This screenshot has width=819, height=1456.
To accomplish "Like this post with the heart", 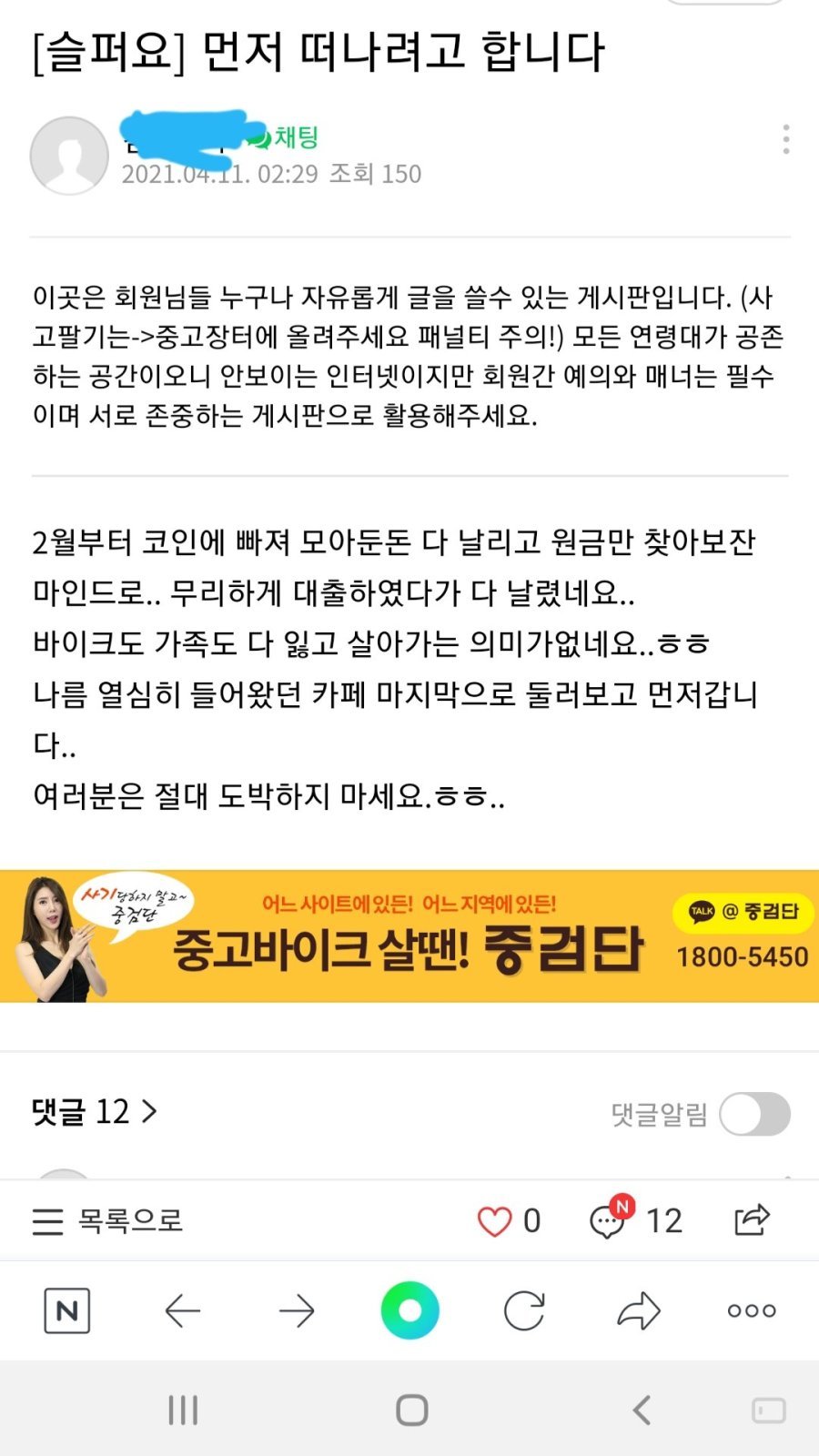I will 495,1221.
